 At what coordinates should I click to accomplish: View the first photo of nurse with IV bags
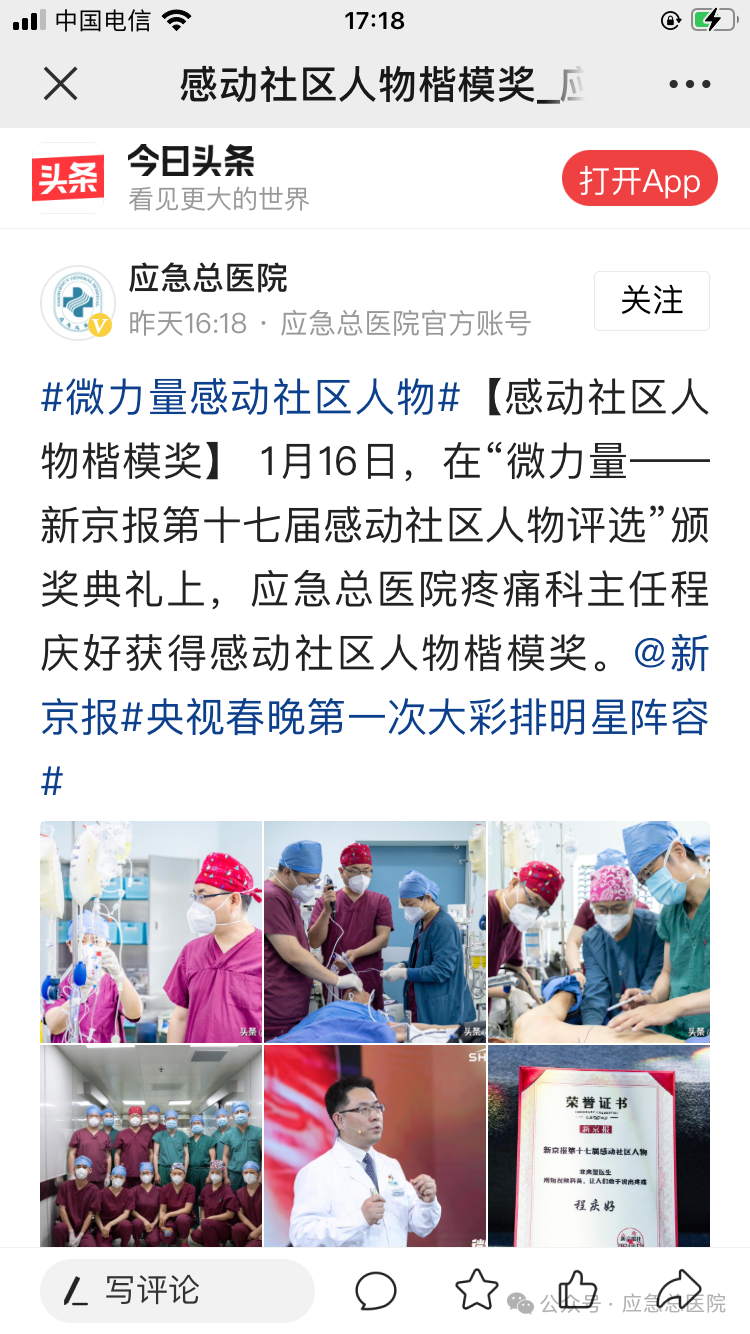151,932
